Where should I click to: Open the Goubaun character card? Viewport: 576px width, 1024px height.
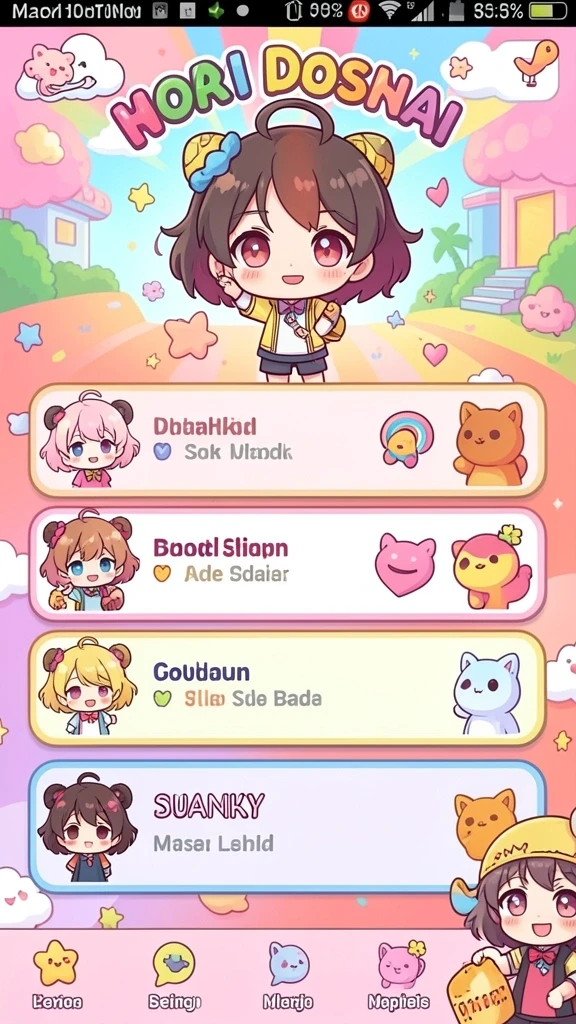coord(287,688)
